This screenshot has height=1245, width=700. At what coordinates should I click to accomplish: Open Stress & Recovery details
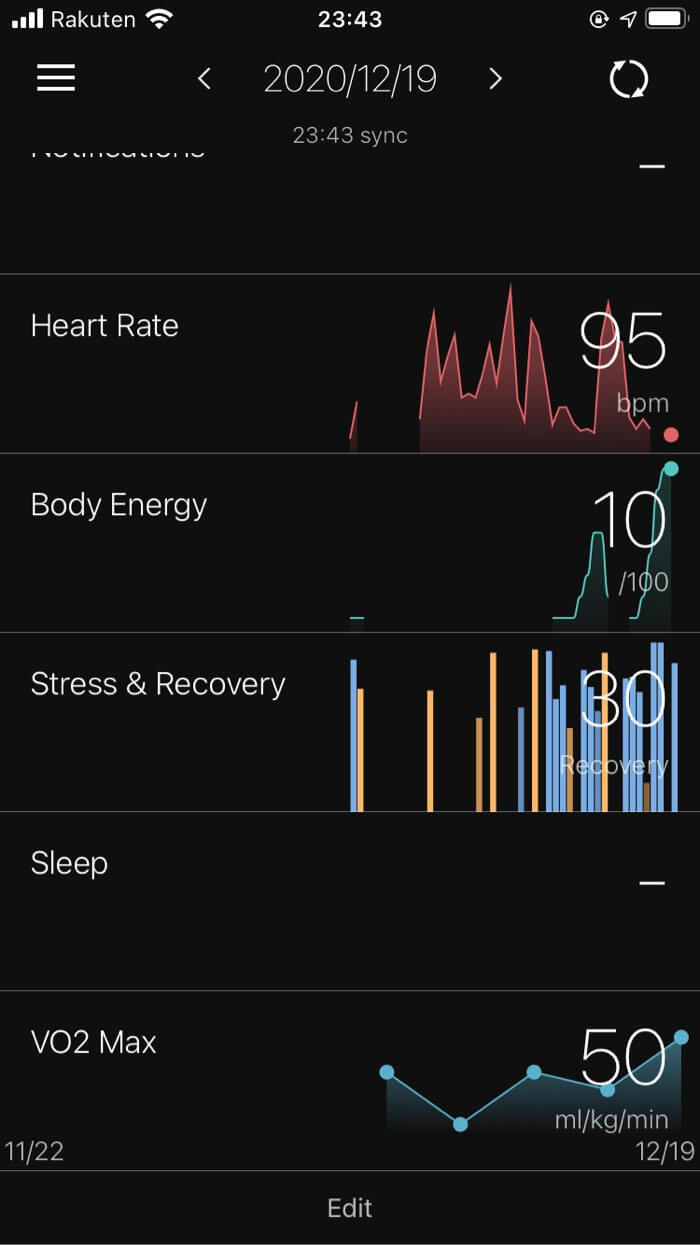click(x=350, y=722)
